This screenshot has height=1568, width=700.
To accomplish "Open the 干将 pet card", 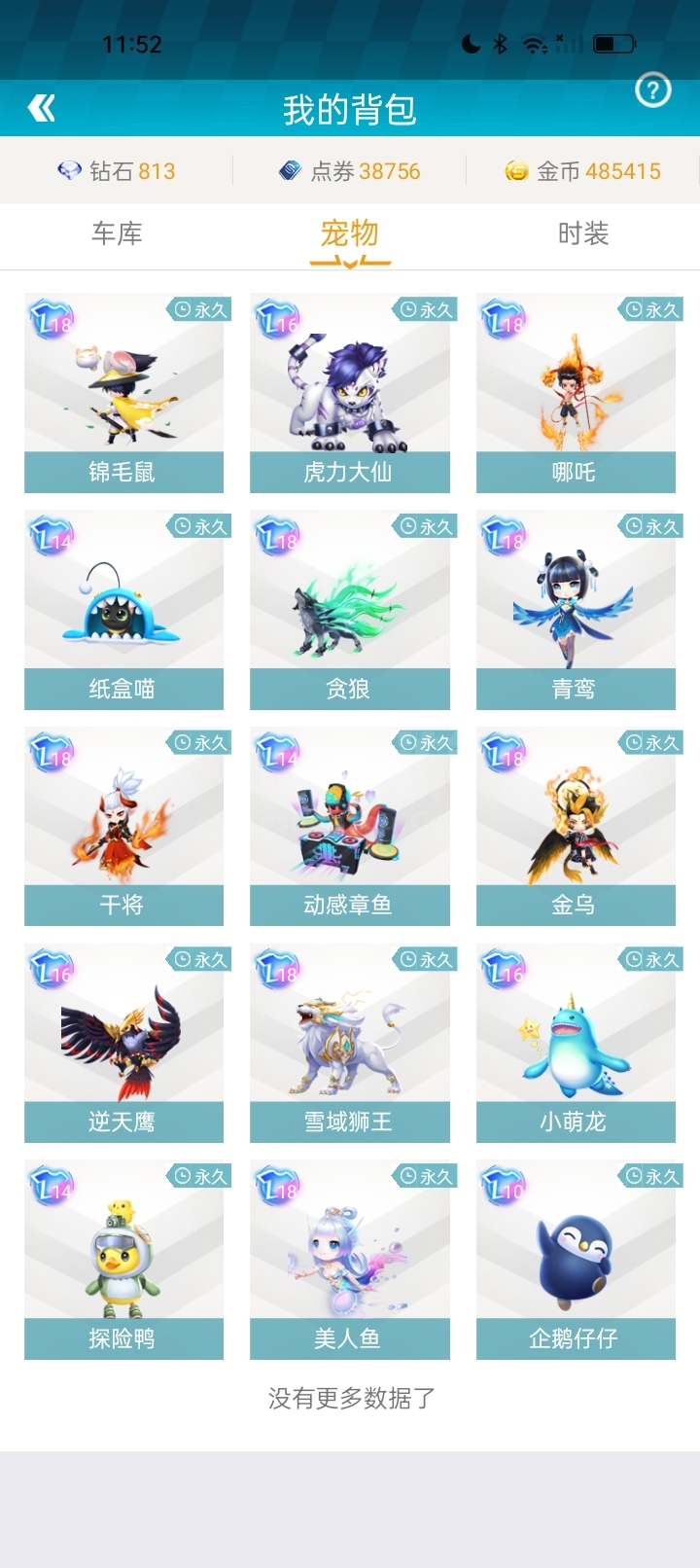I will click(123, 826).
